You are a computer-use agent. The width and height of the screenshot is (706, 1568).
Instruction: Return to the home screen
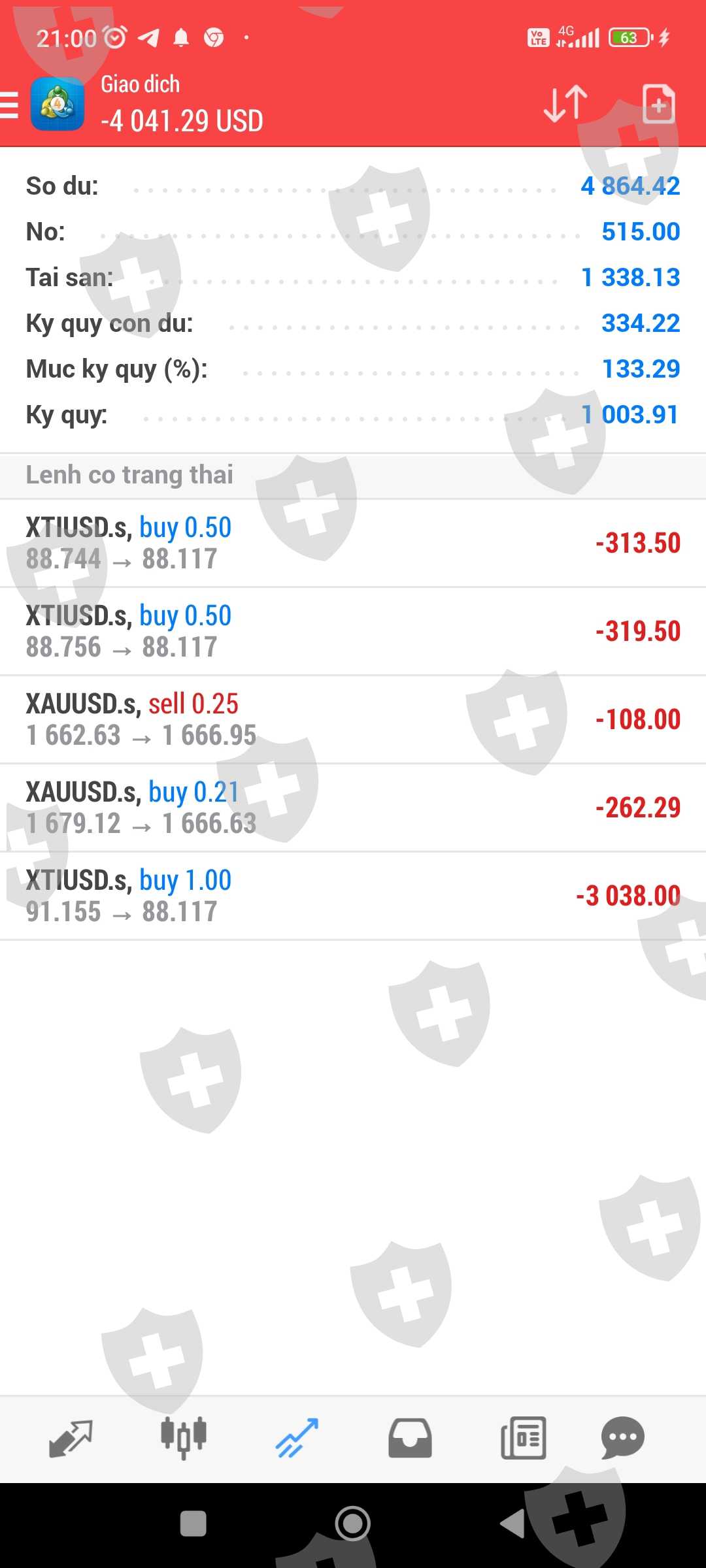pyautogui.click(x=353, y=1524)
